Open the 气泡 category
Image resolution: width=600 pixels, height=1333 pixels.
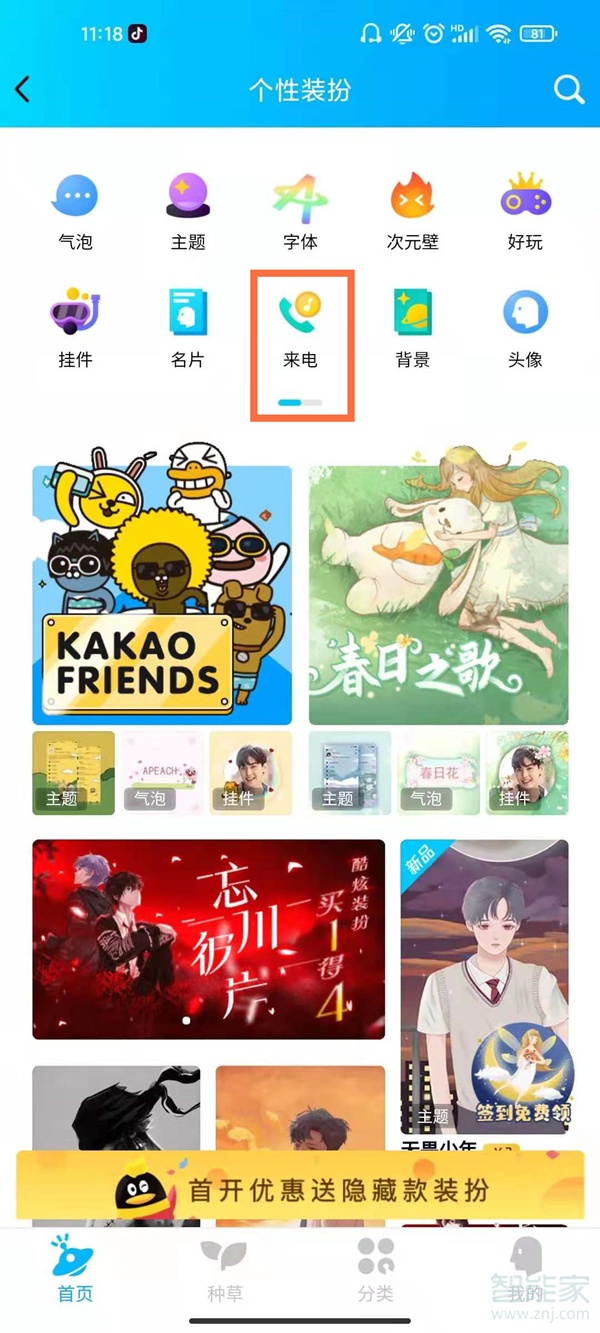pyautogui.click(x=75, y=211)
